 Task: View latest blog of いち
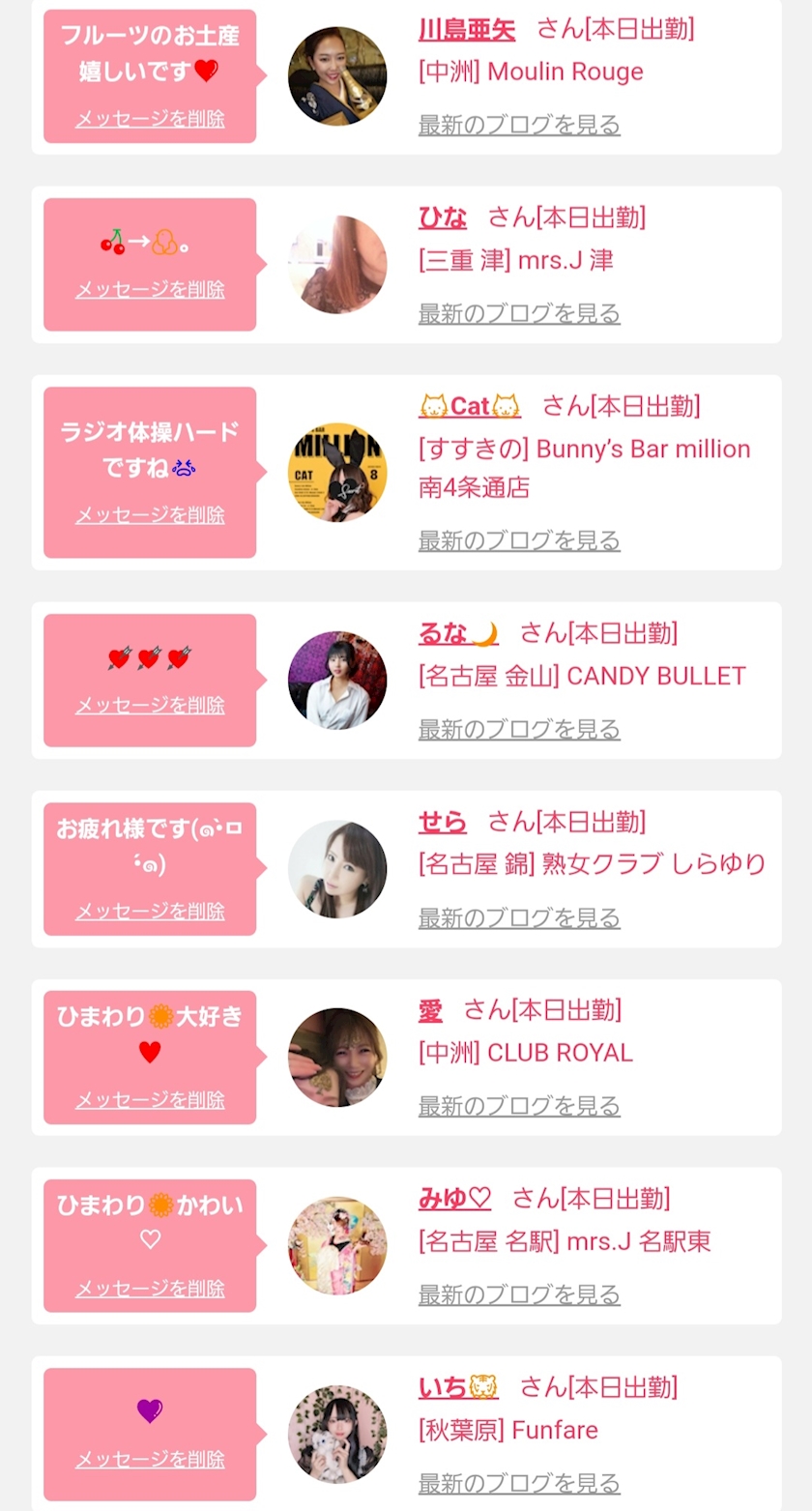point(519,1483)
